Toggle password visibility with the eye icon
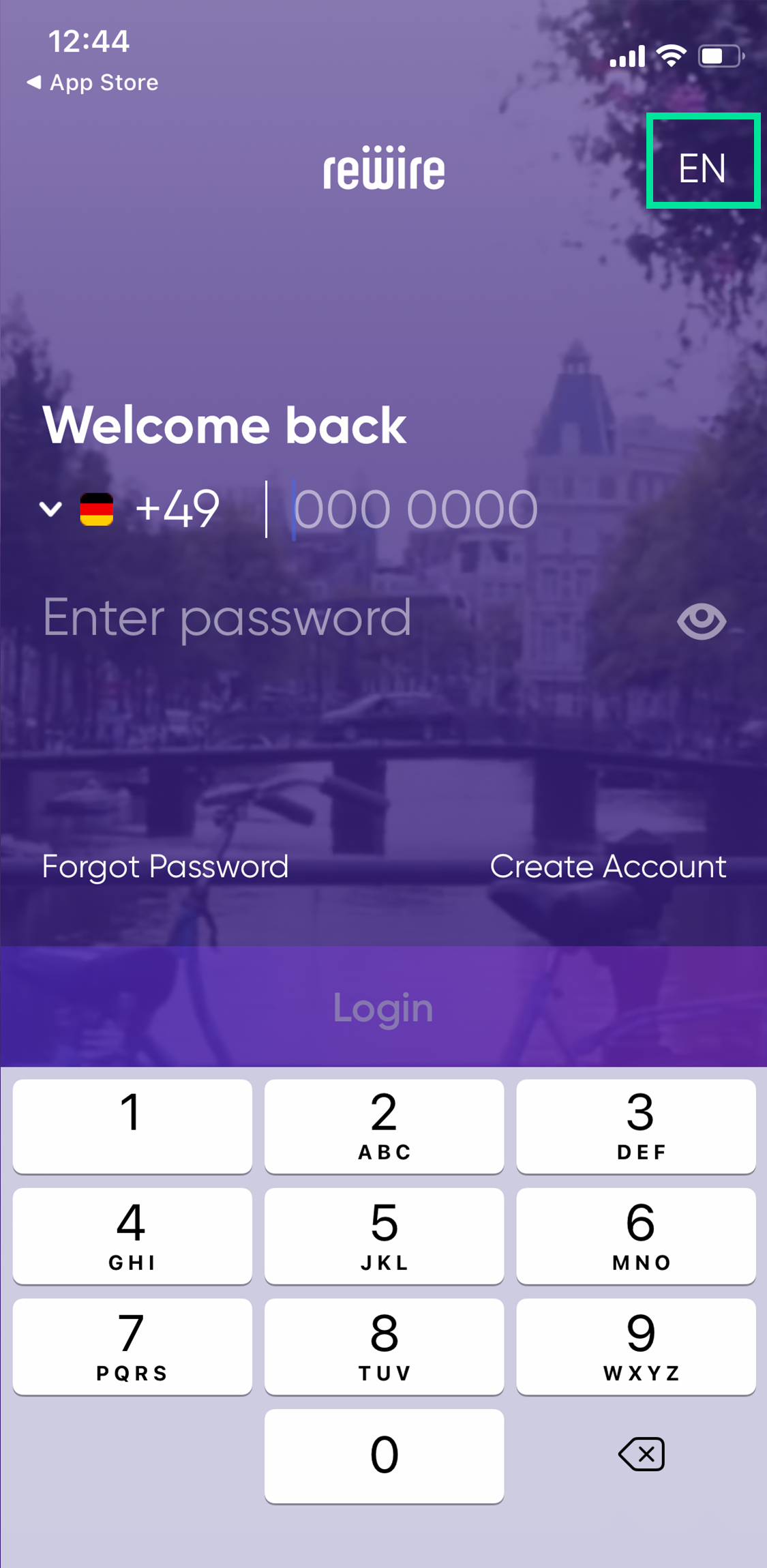This screenshot has height=1568, width=767. coord(701,621)
